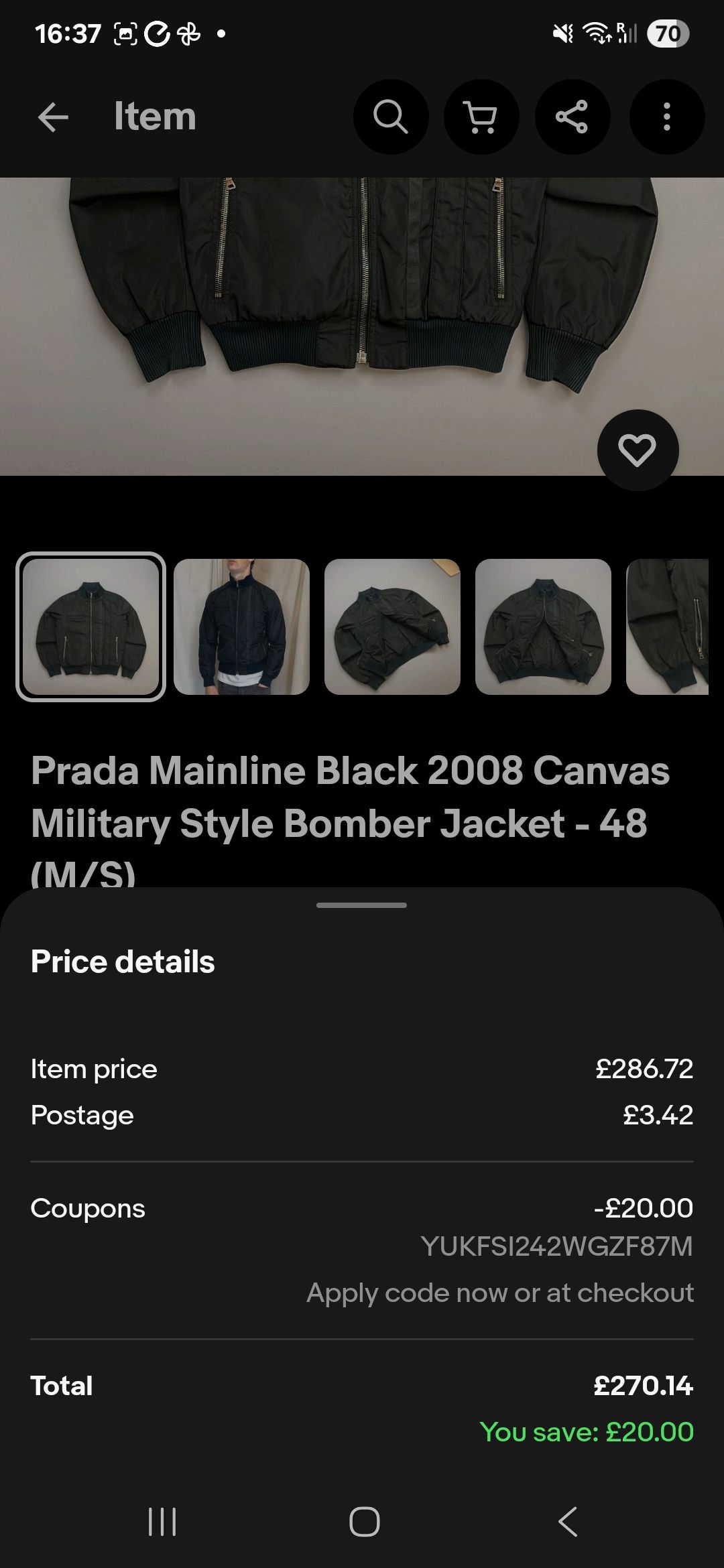
Task: Open recent apps from navigation bar
Action: click(162, 1521)
